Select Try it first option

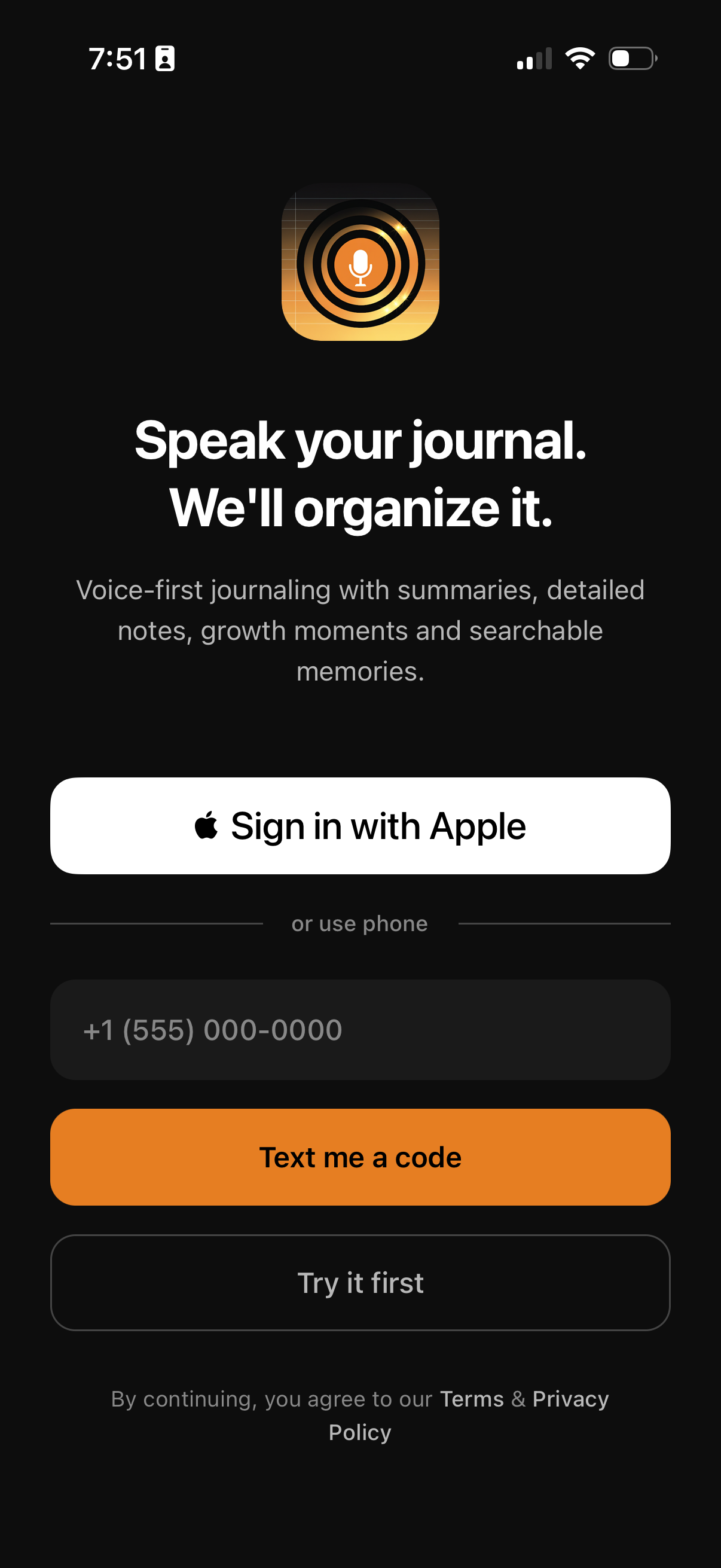[360, 1283]
